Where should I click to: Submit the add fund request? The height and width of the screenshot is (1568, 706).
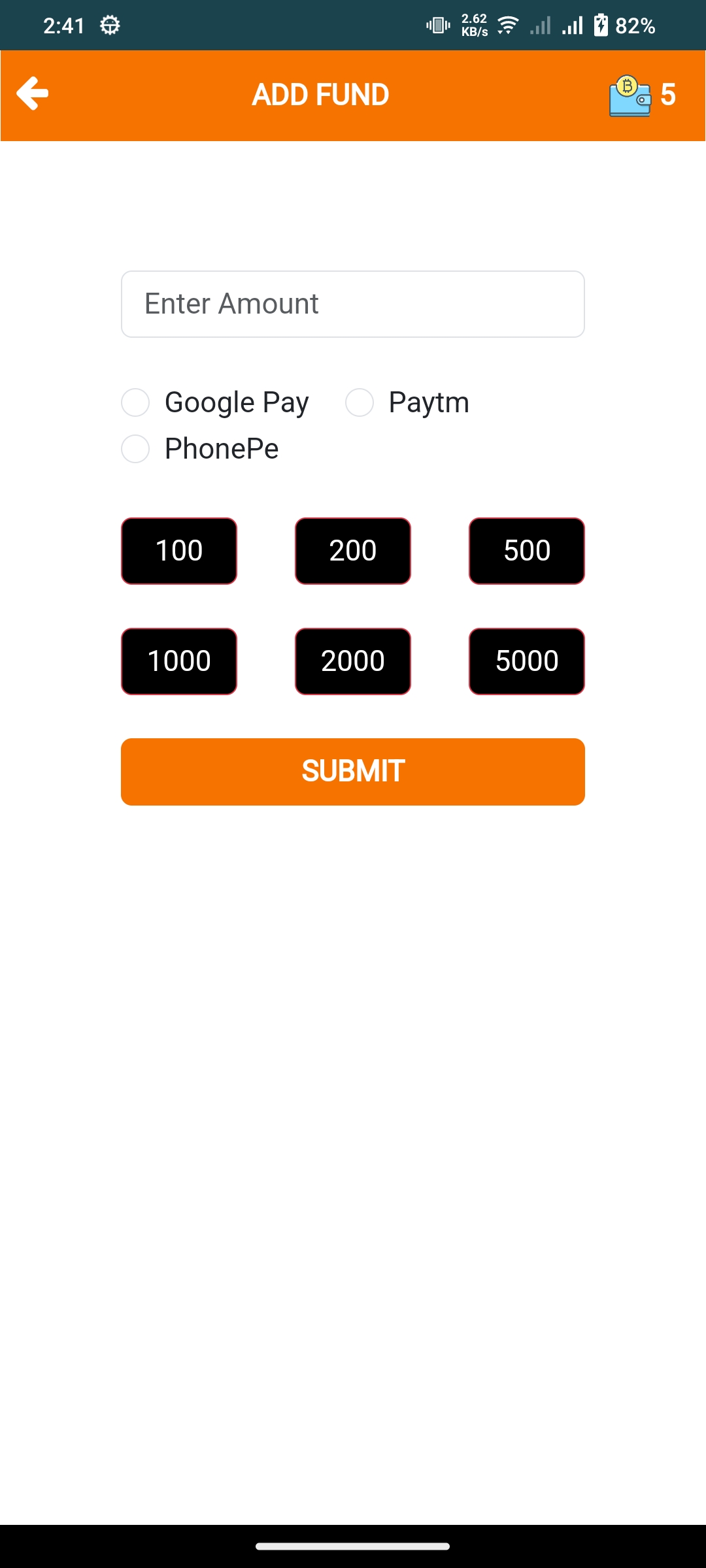[353, 772]
